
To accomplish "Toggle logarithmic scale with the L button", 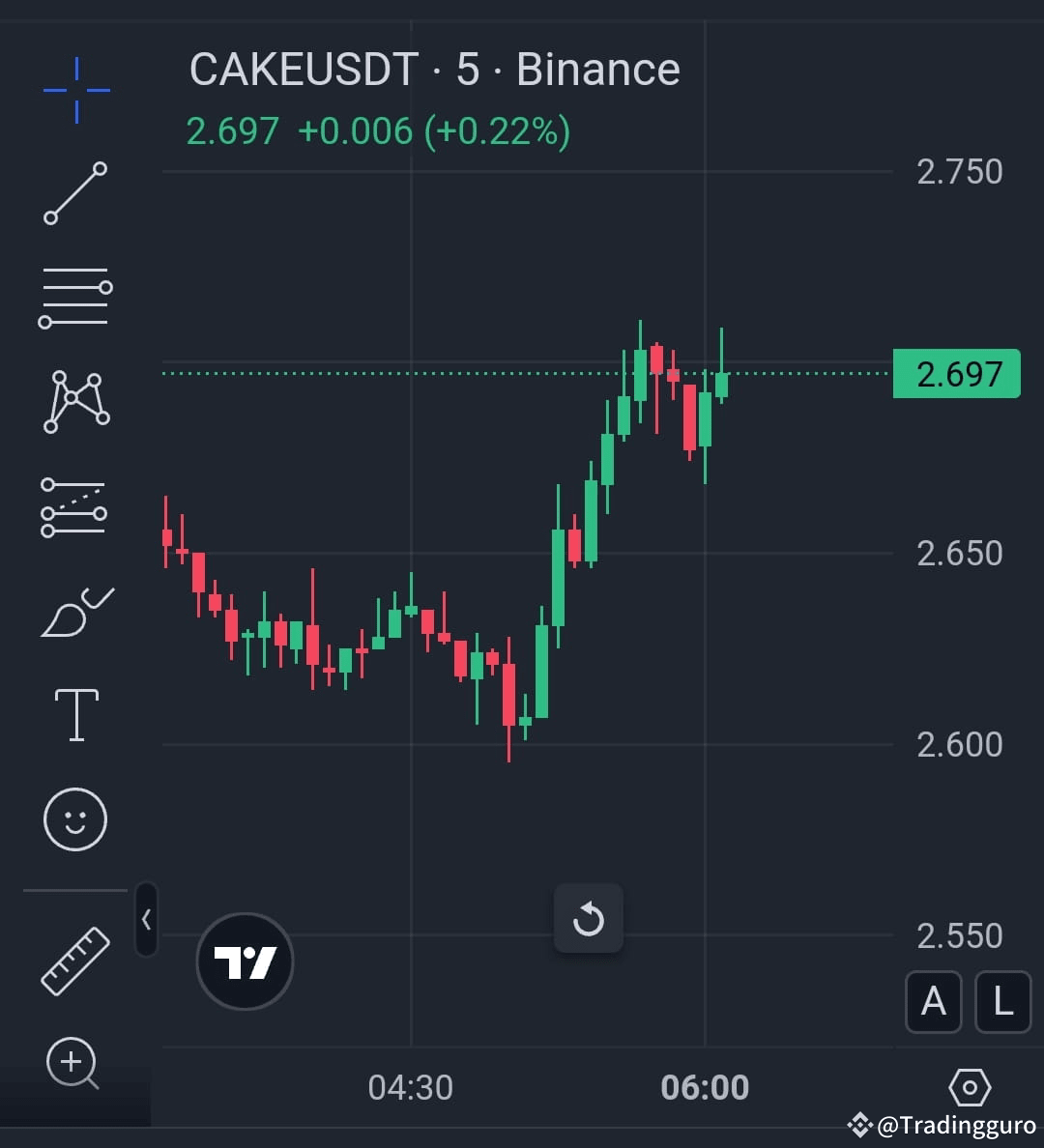I will pos(1001,1002).
